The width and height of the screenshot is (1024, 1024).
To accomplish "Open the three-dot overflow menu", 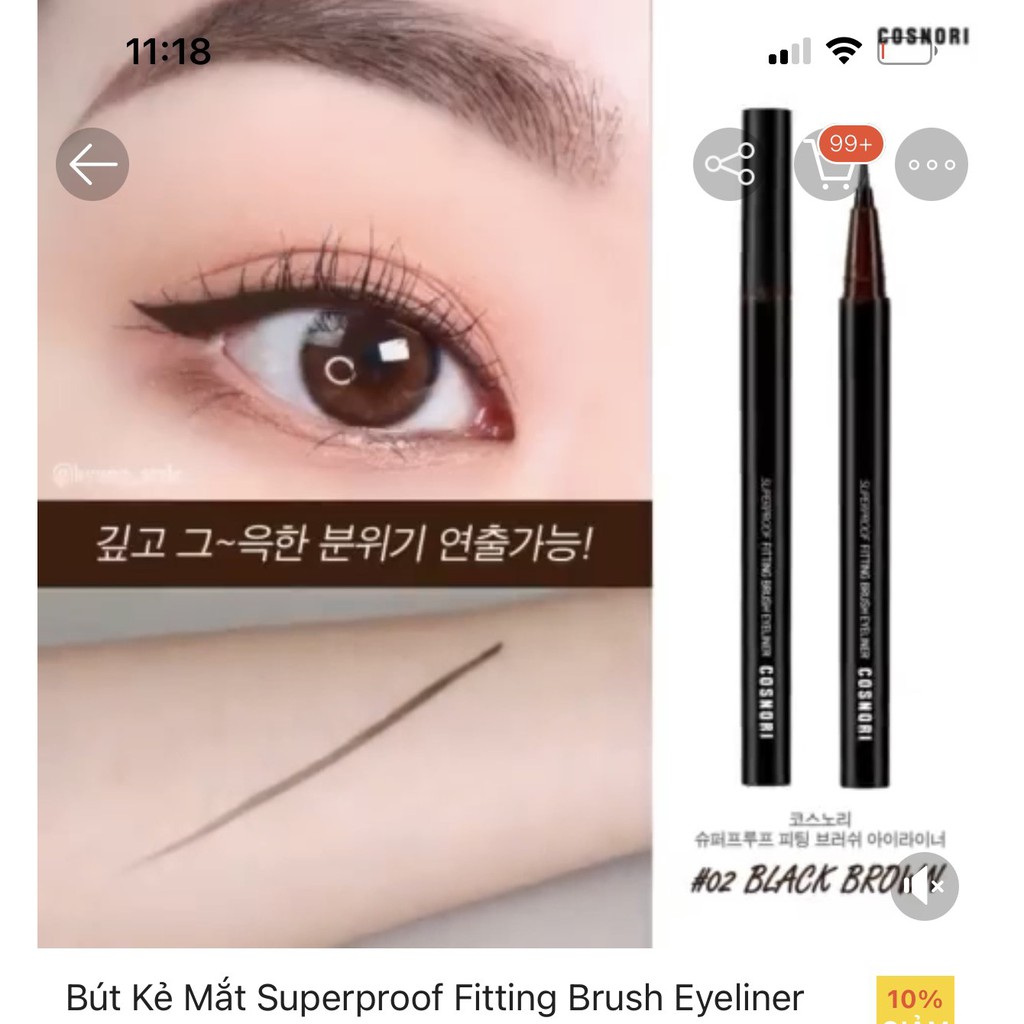I will tap(931, 165).
